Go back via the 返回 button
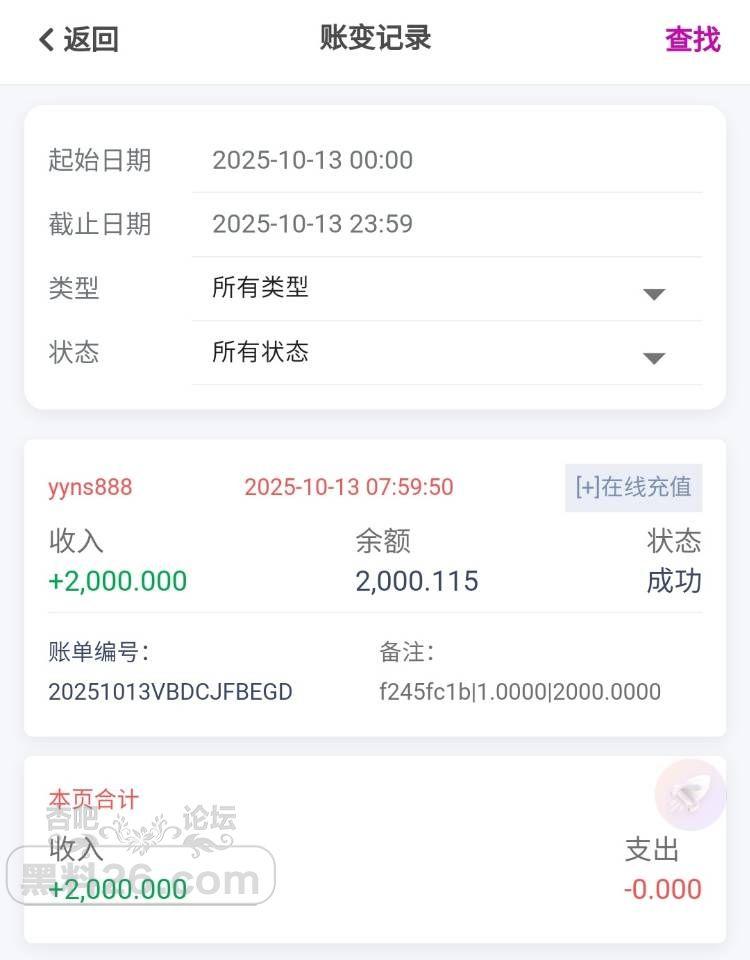Screen dimensions: 750x960 (x=79, y=40)
